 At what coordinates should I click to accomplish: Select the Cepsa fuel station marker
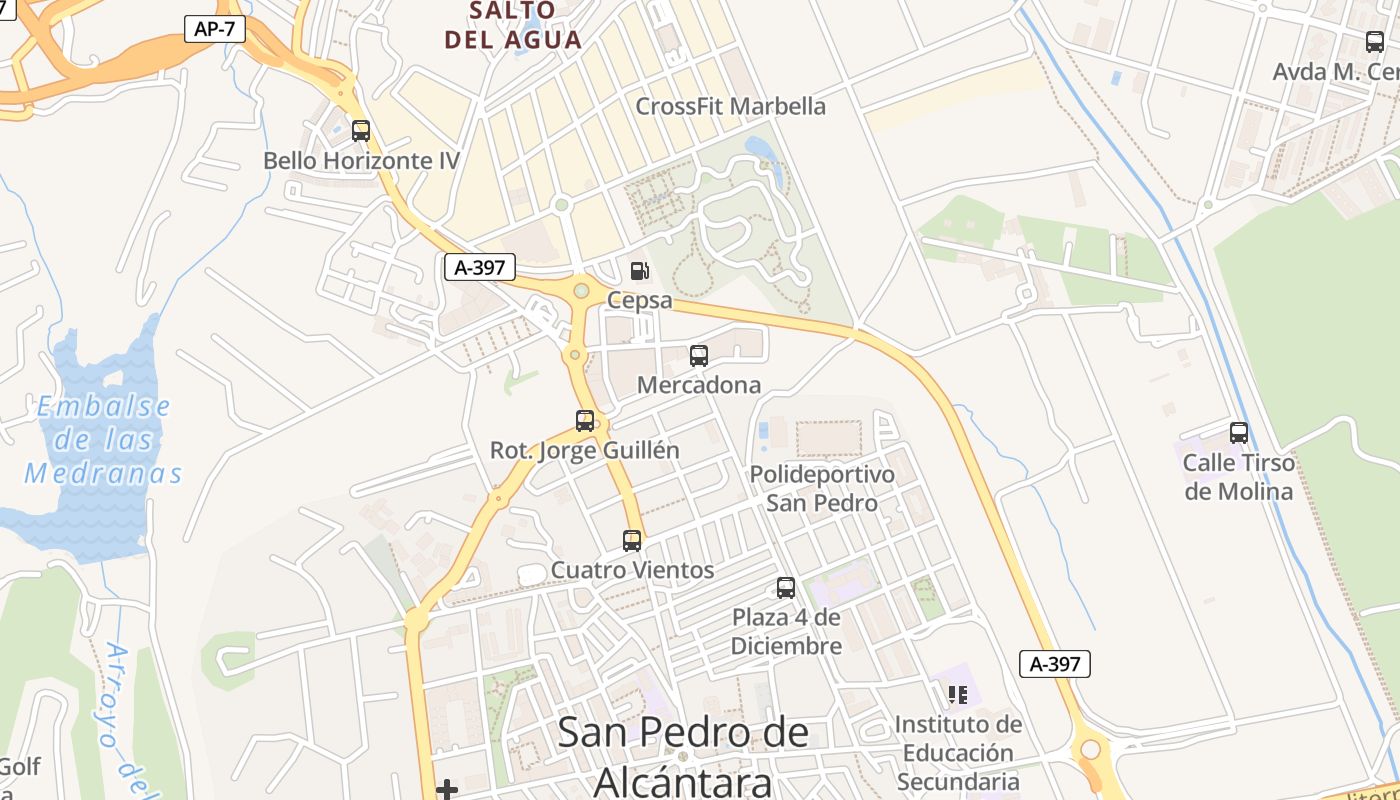click(639, 270)
